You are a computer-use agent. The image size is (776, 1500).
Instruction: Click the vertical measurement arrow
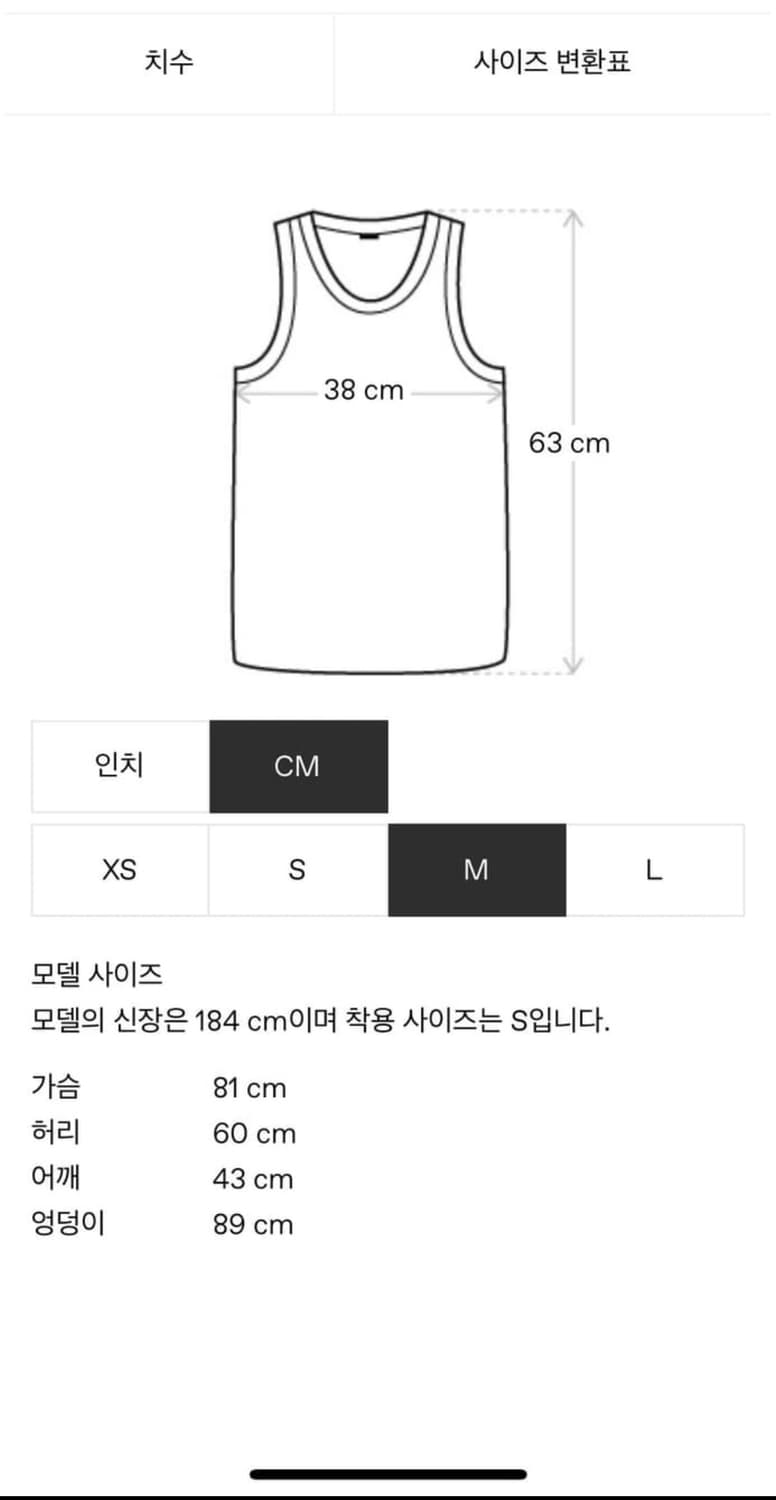click(573, 440)
